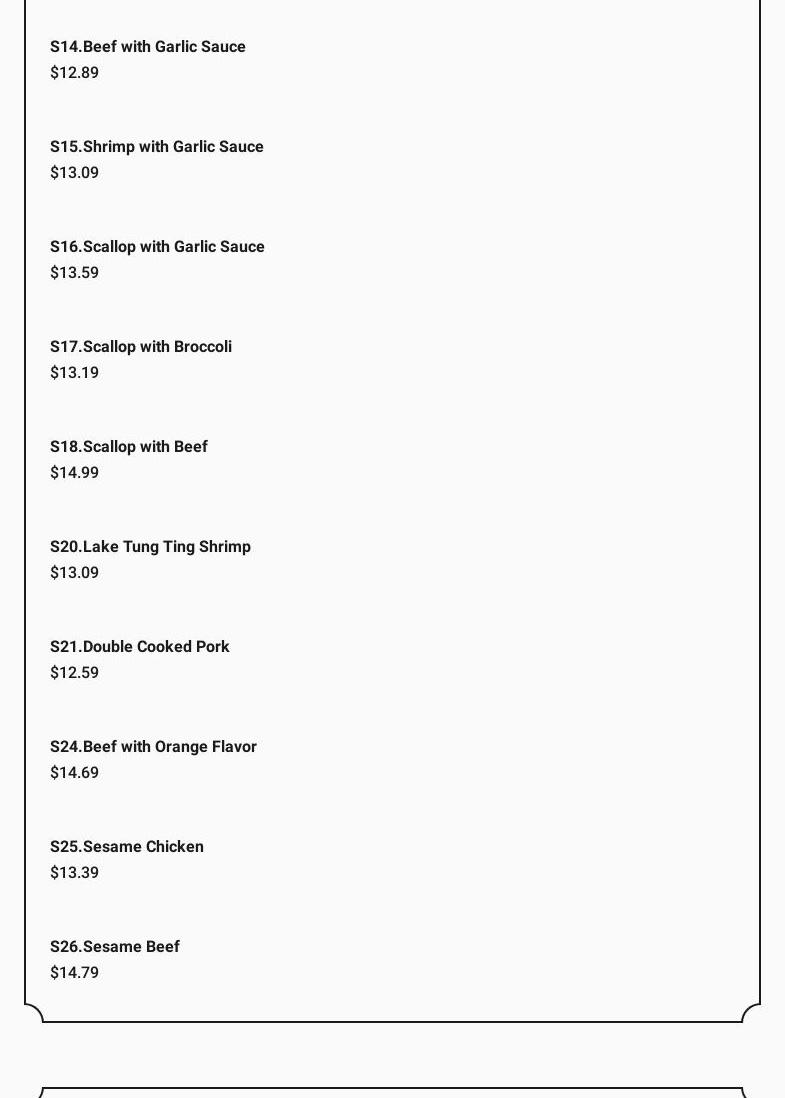Select S15 Shrimp with Garlic Sauce
The width and height of the screenshot is (785, 1098).
coord(157,147)
